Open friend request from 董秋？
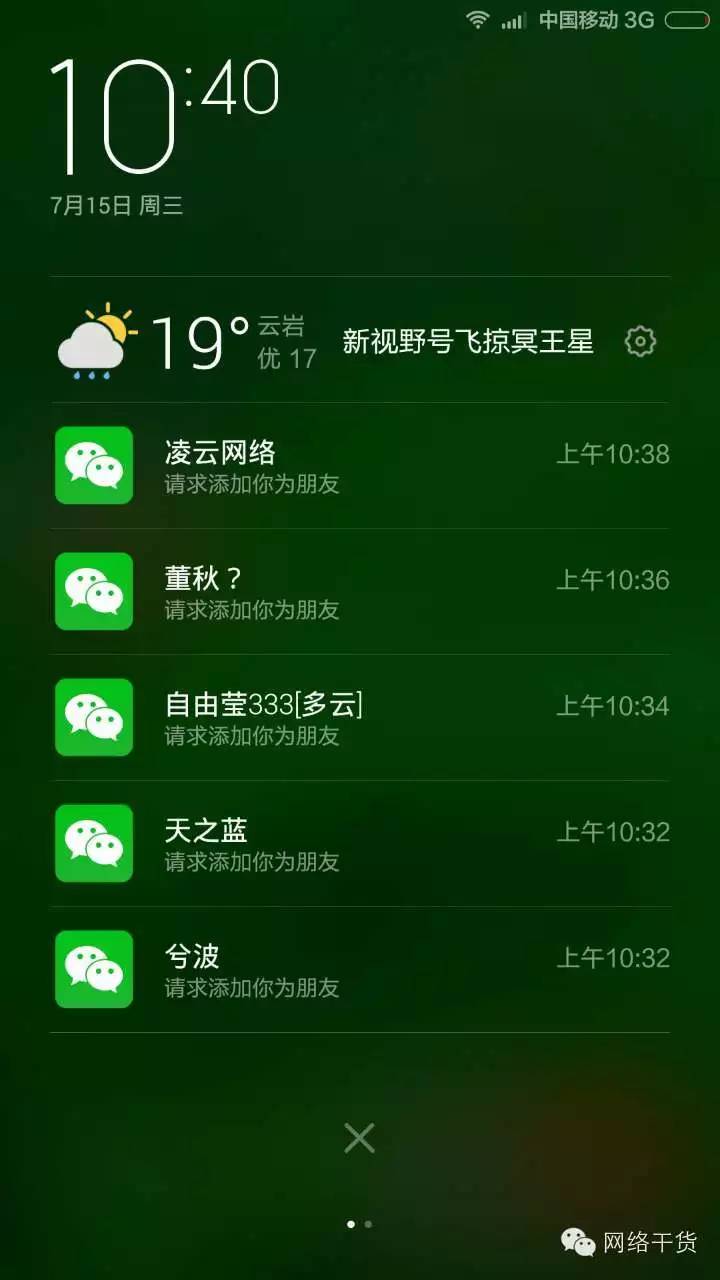720x1280 pixels. (360, 592)
